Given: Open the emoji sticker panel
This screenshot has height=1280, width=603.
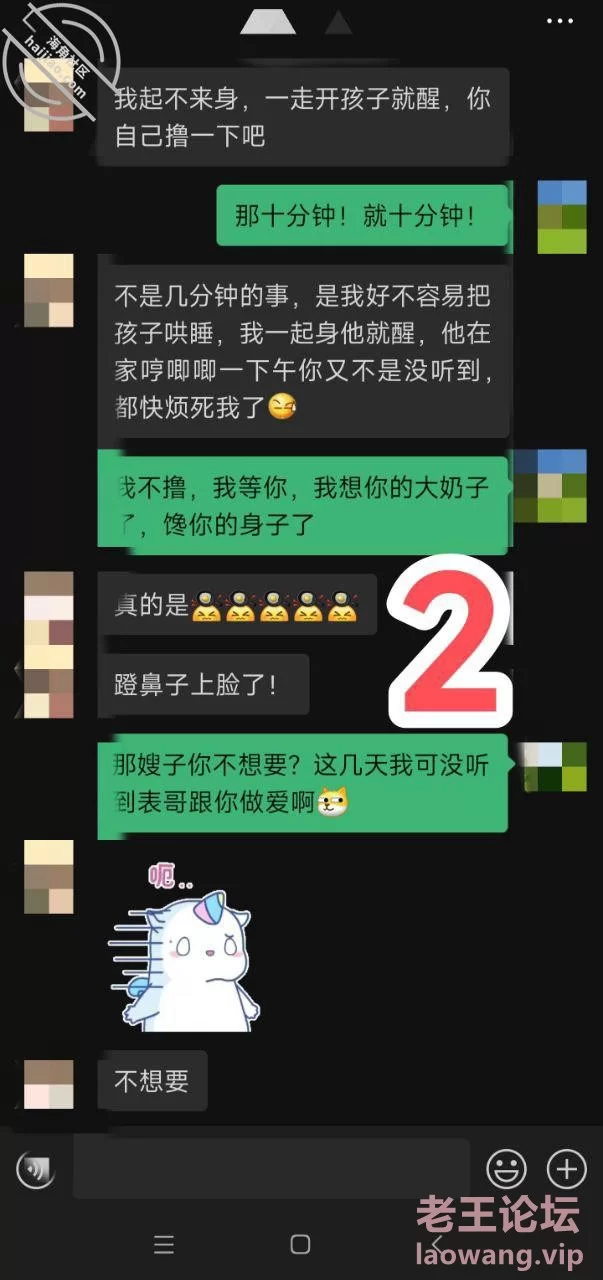Looking at the screenshot, I should point(506,1167).
